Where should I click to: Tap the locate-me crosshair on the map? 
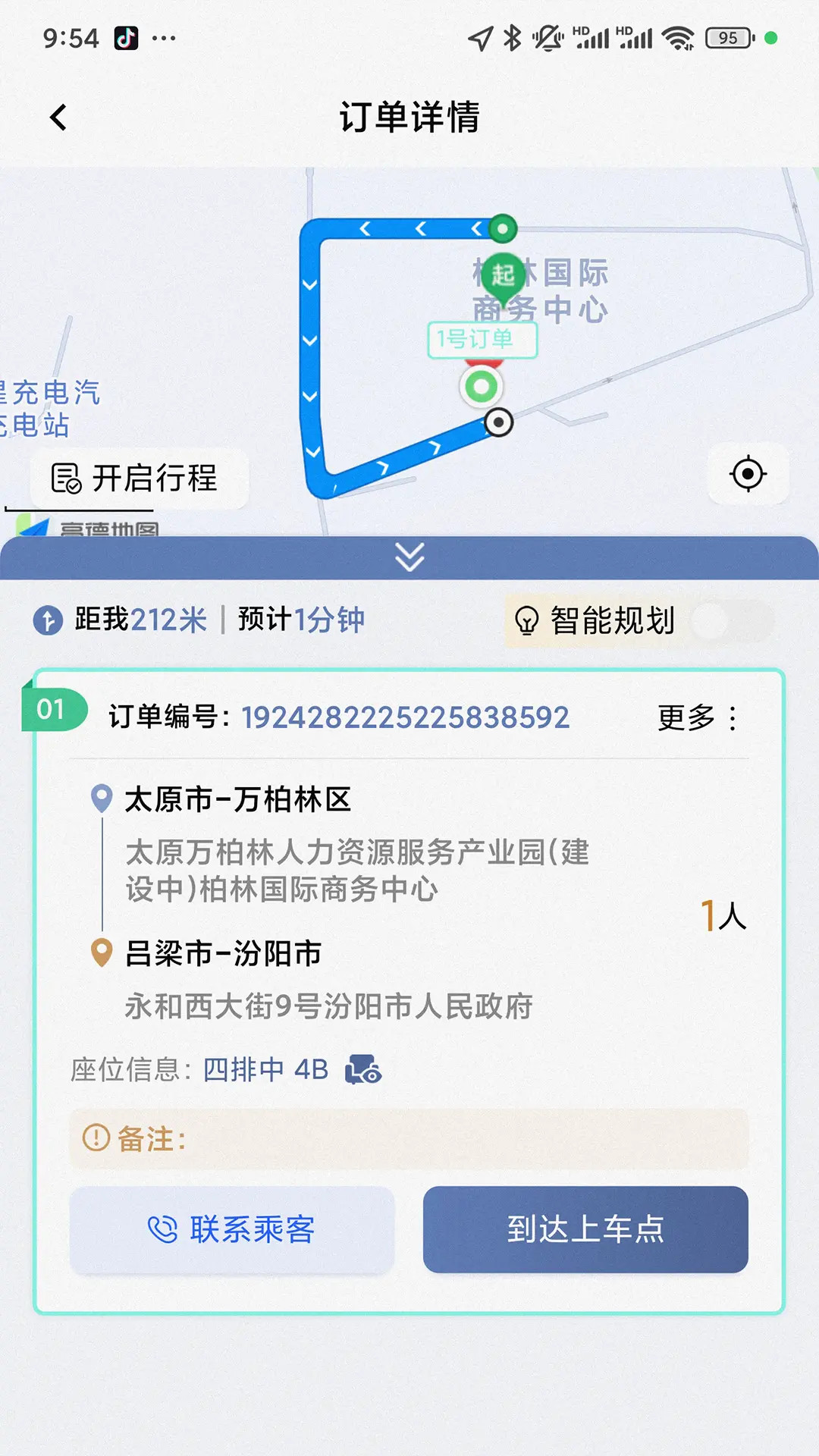(x=748, y=473)
